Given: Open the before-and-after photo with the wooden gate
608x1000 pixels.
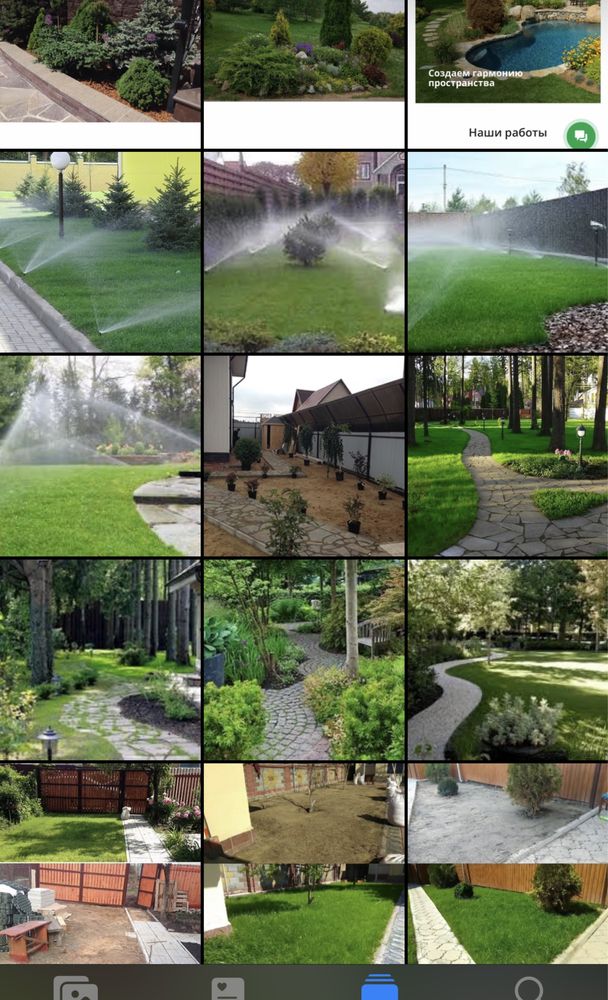Looking at the screenshot, I should click(x=100, y=863).
